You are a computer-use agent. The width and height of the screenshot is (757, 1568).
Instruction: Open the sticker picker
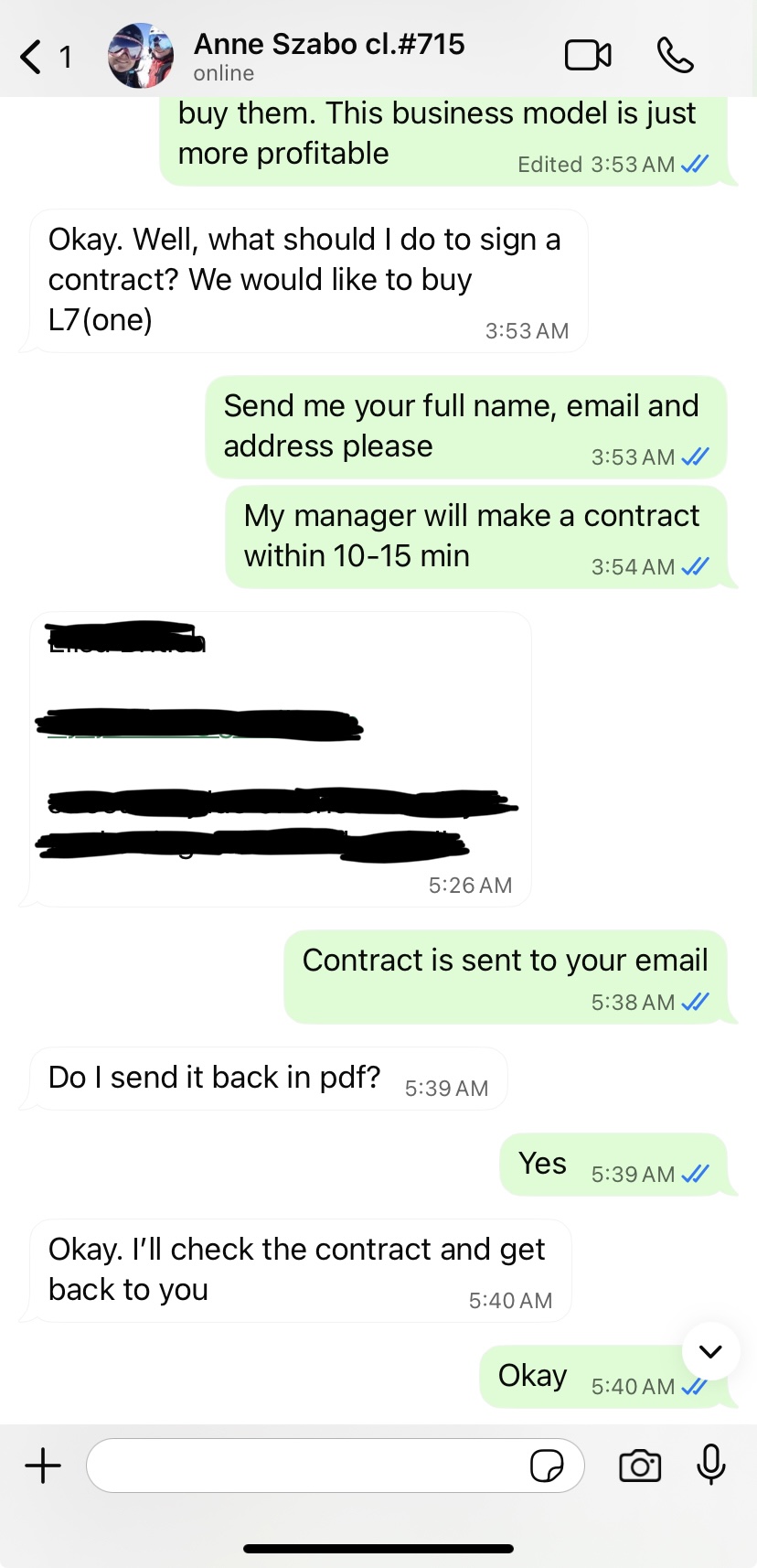click(x=547, y=1466)
